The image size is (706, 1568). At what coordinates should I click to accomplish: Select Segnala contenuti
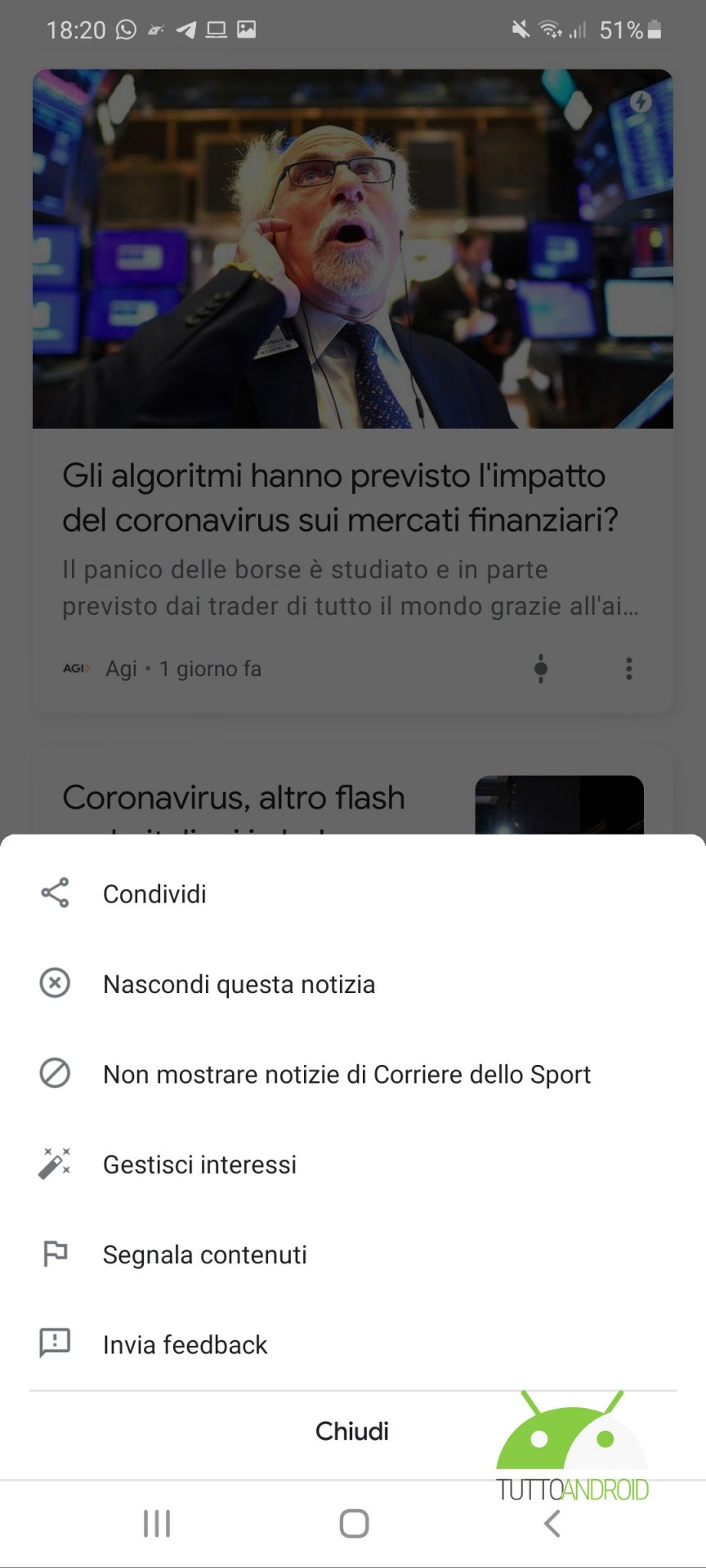coord(353,1254)
